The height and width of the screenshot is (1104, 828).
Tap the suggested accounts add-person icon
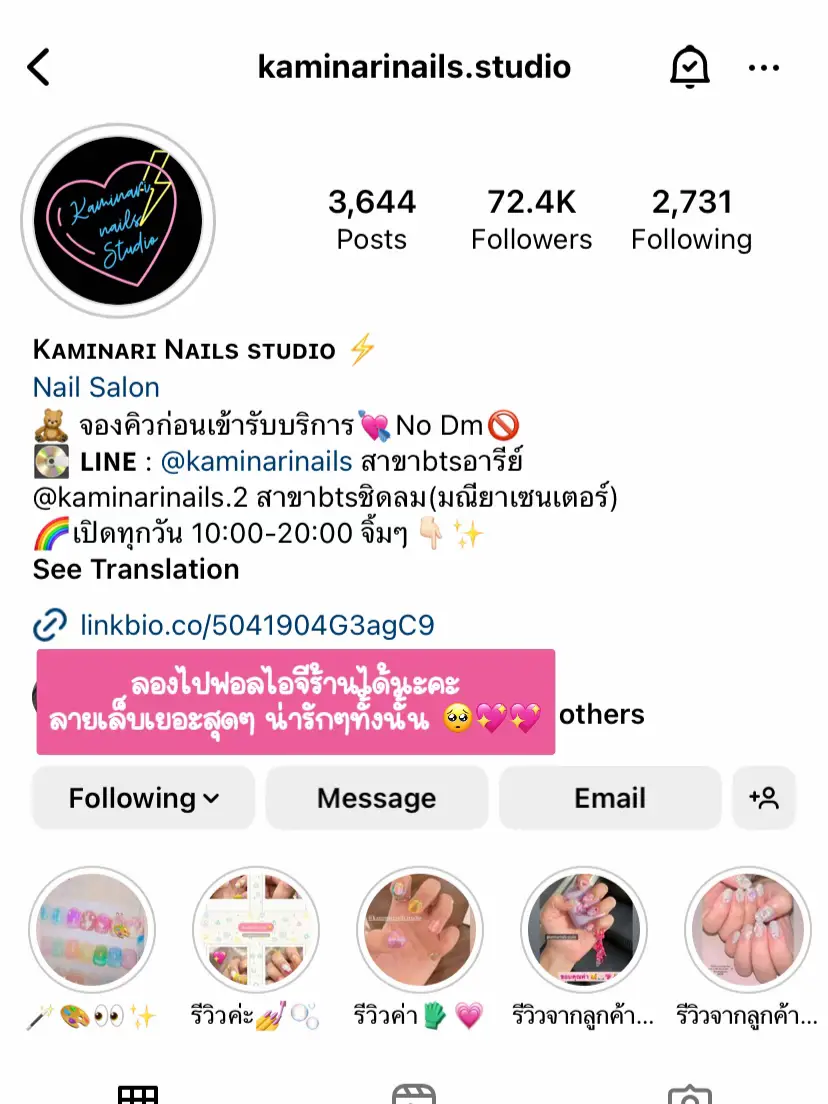(x=764, y=798)
